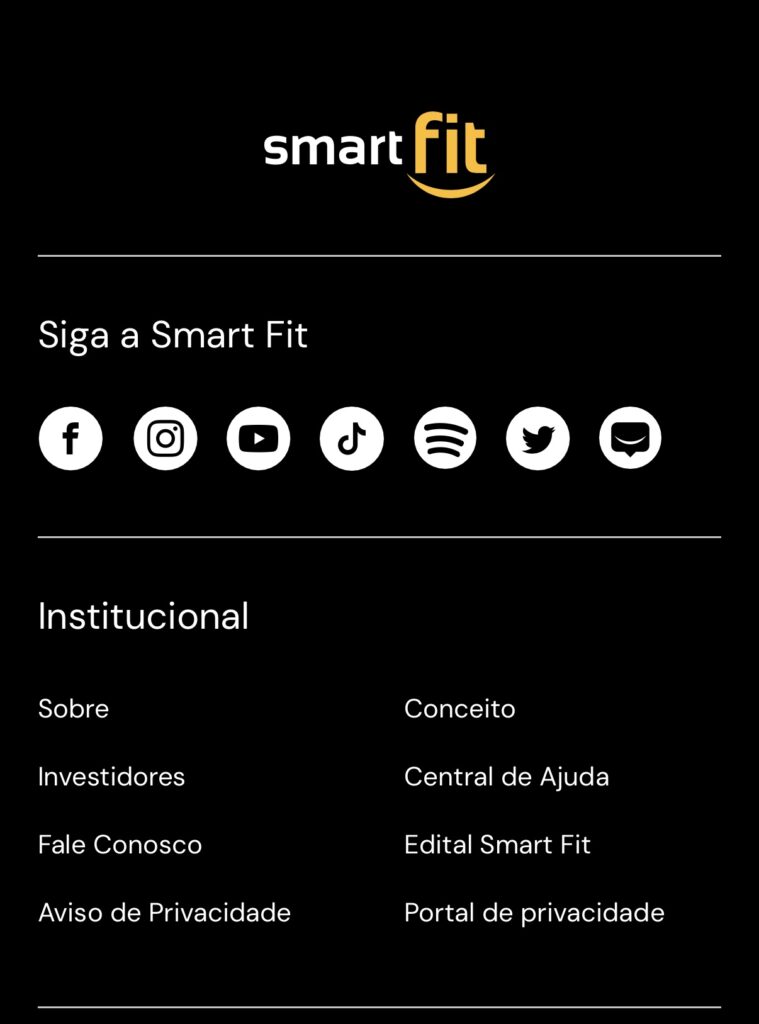The width and height of the screenshot is (759, 1024).
Task: Open Smart Fit's YouTube channel
Action: tap(258, 439)
